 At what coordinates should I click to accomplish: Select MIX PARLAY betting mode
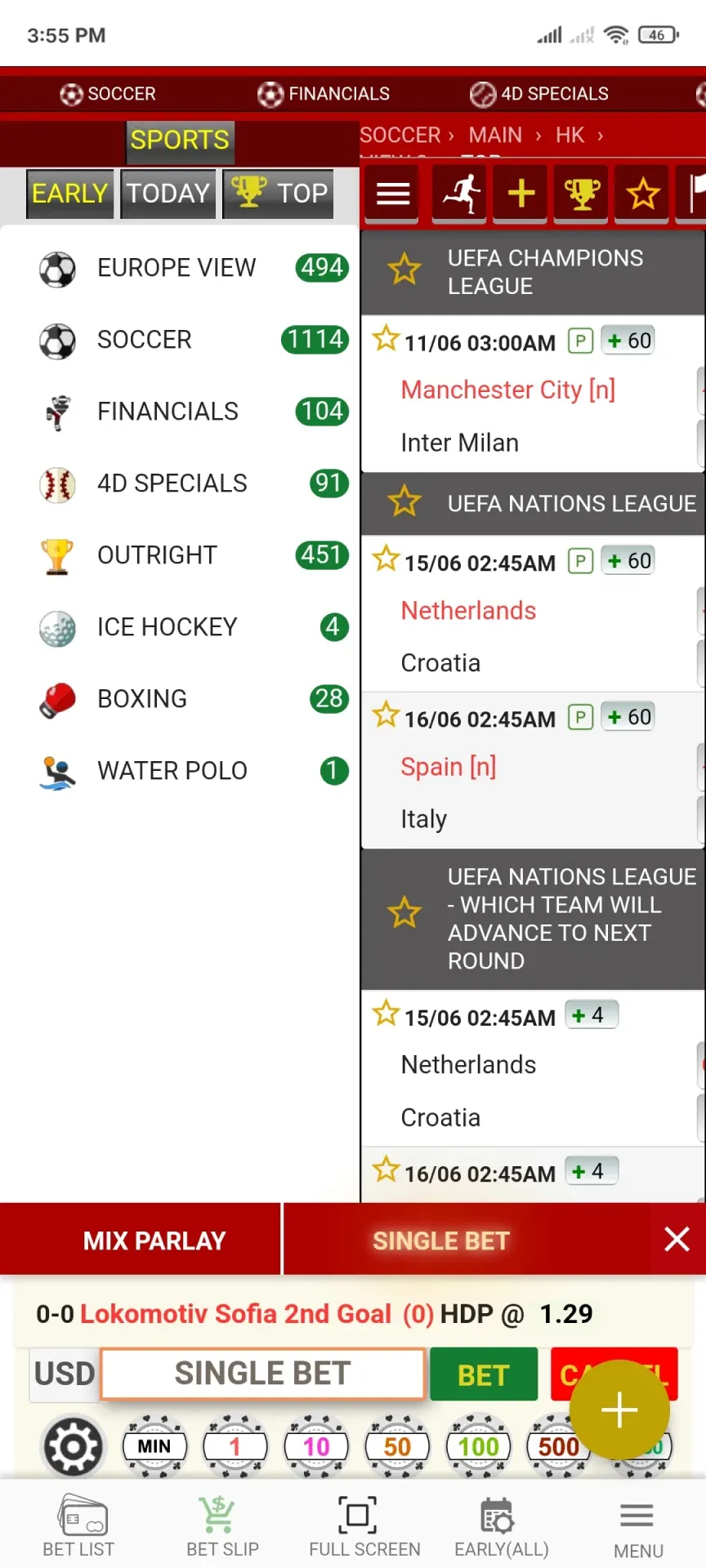coord(154,1241)
